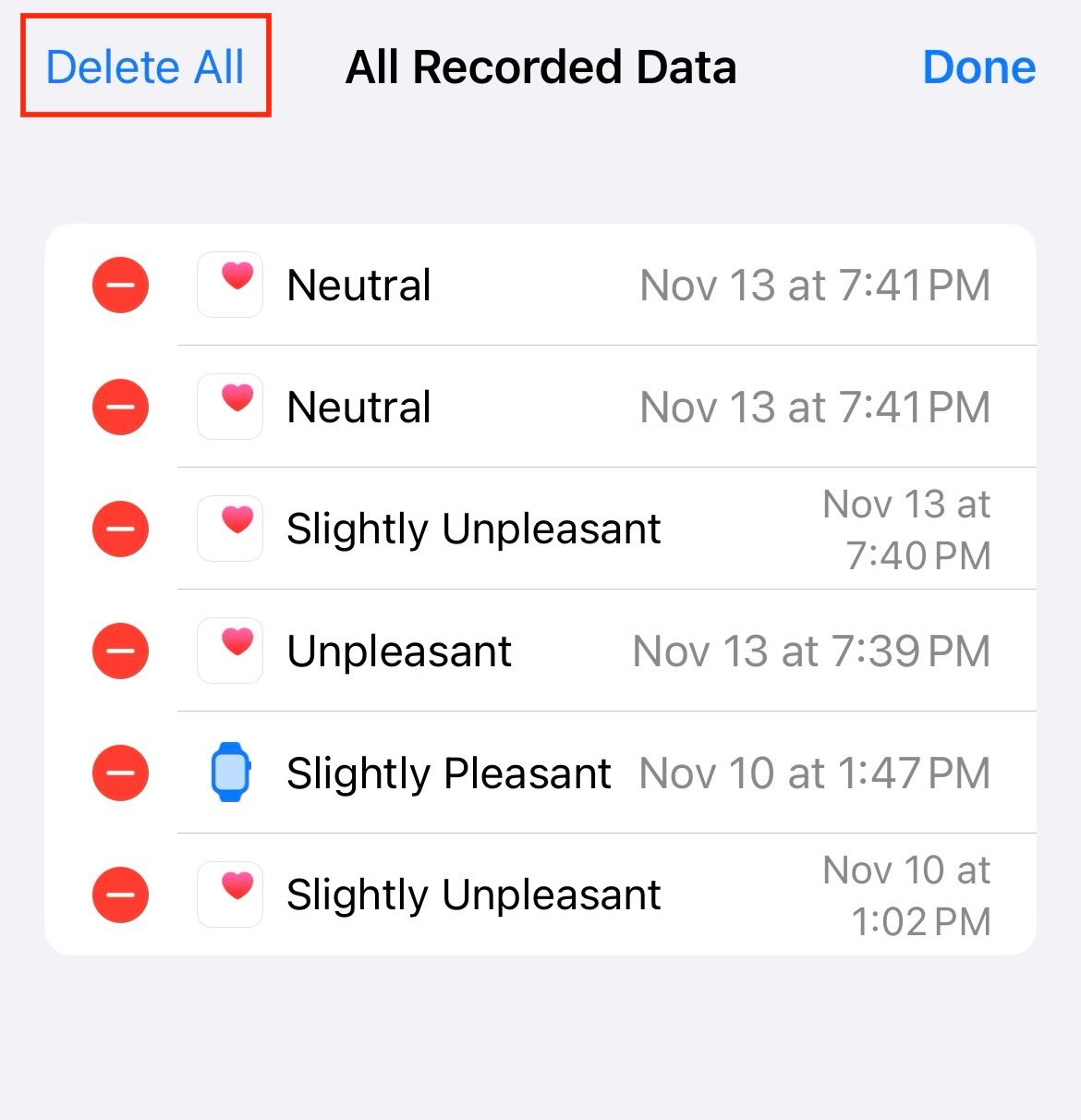Remove the Slightly Unpleasant entry from Nov 10
Viewport: 1081px width, 1120px height.
120,895
